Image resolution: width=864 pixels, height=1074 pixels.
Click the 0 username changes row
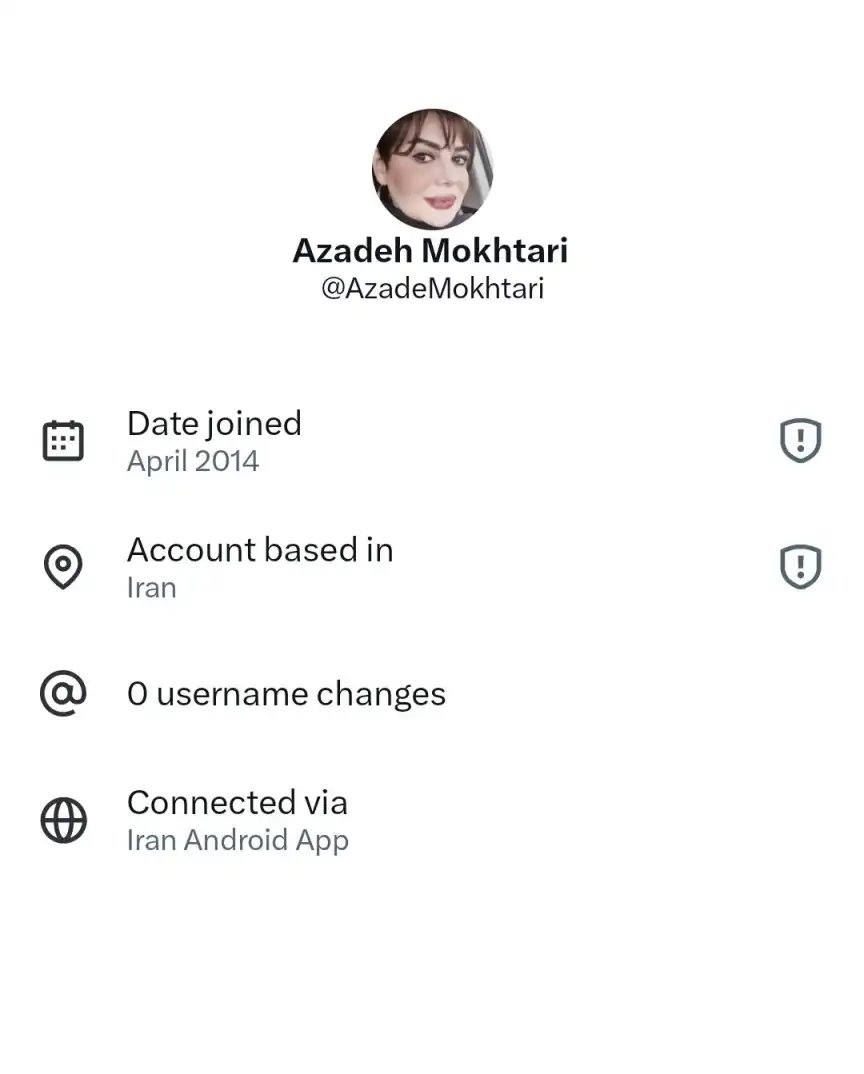point(286,694)
